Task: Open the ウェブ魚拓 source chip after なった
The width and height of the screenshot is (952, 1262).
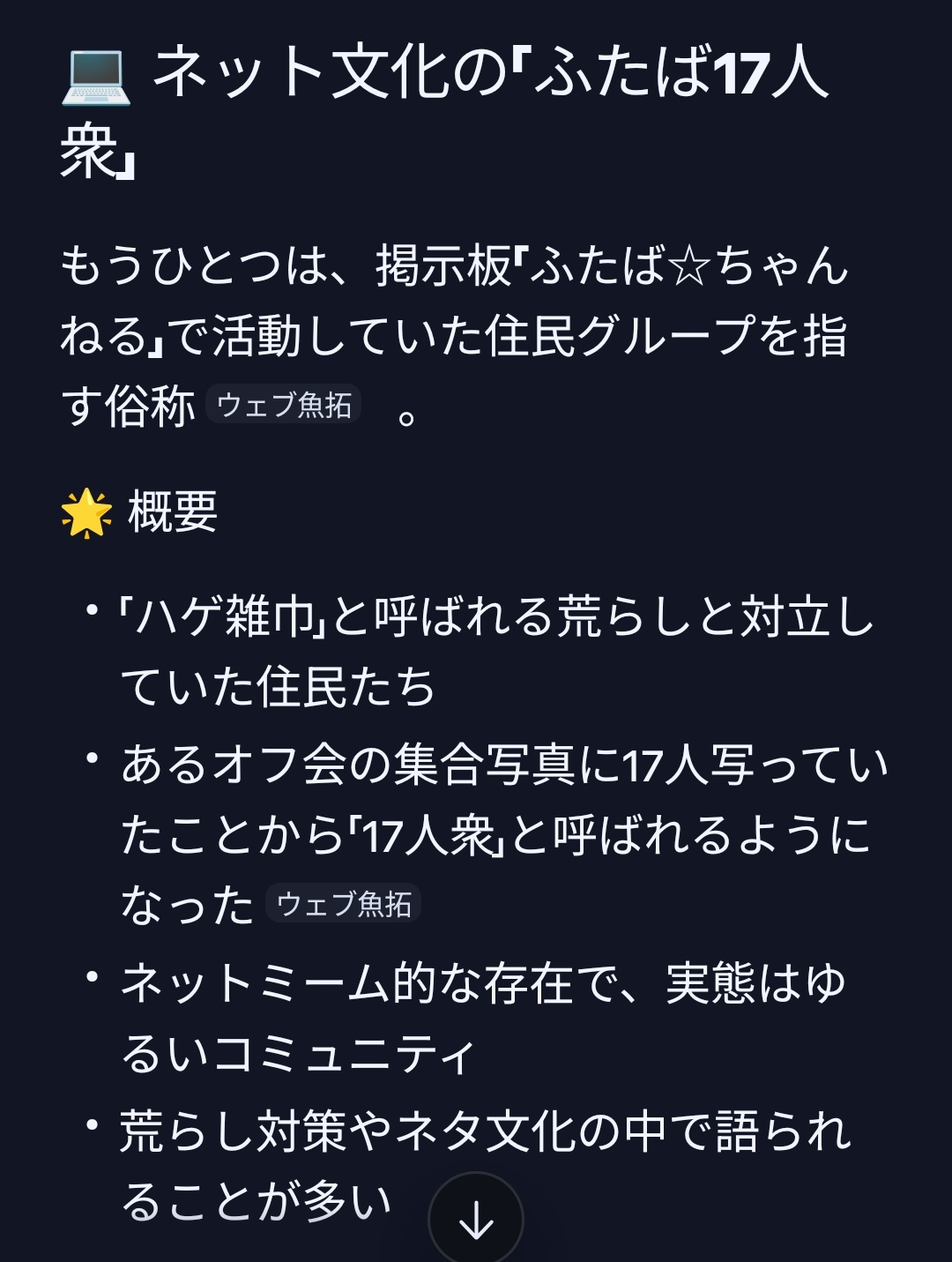Action: (x=344, y=904)
